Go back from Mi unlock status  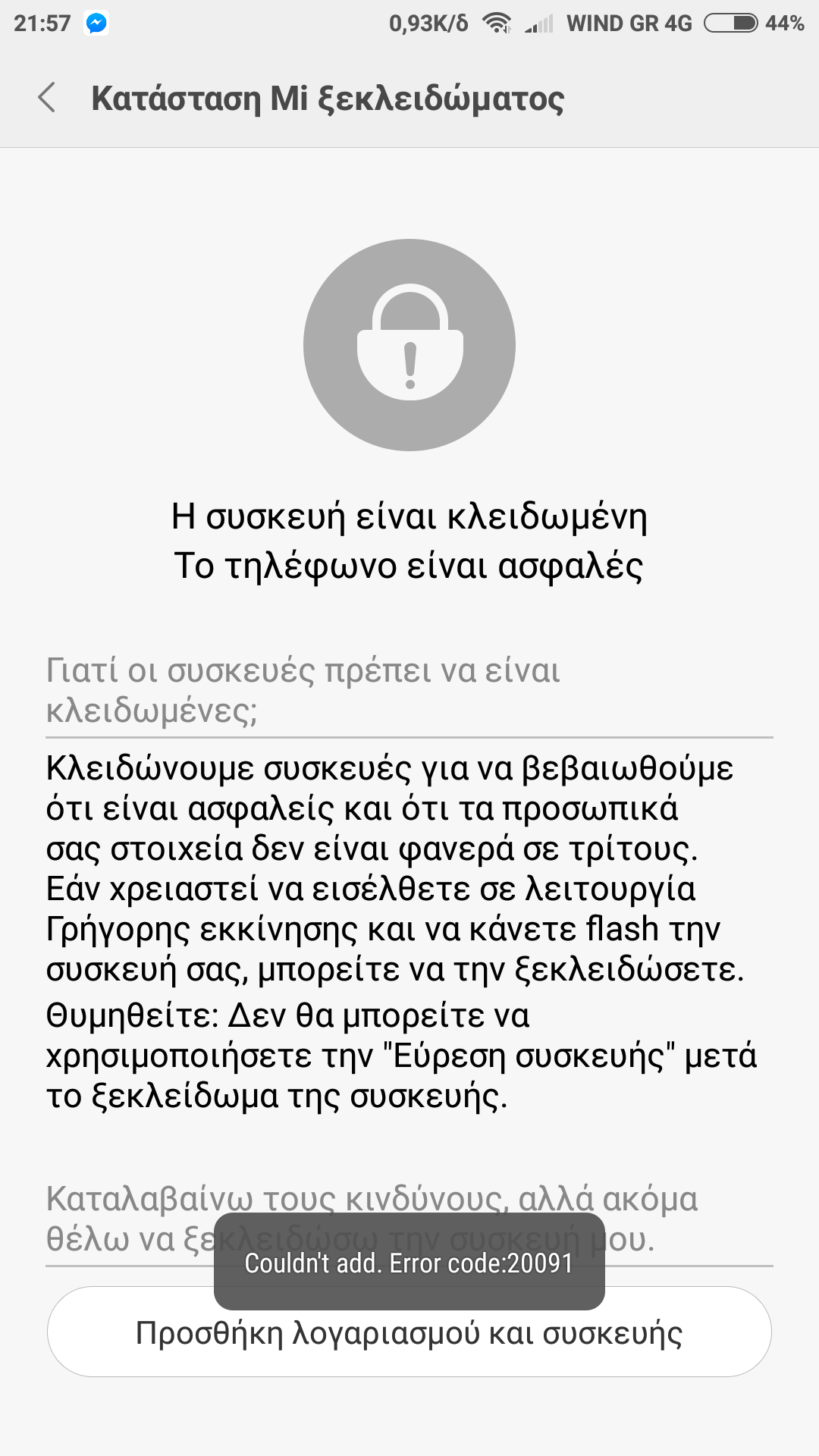(47, 98)
